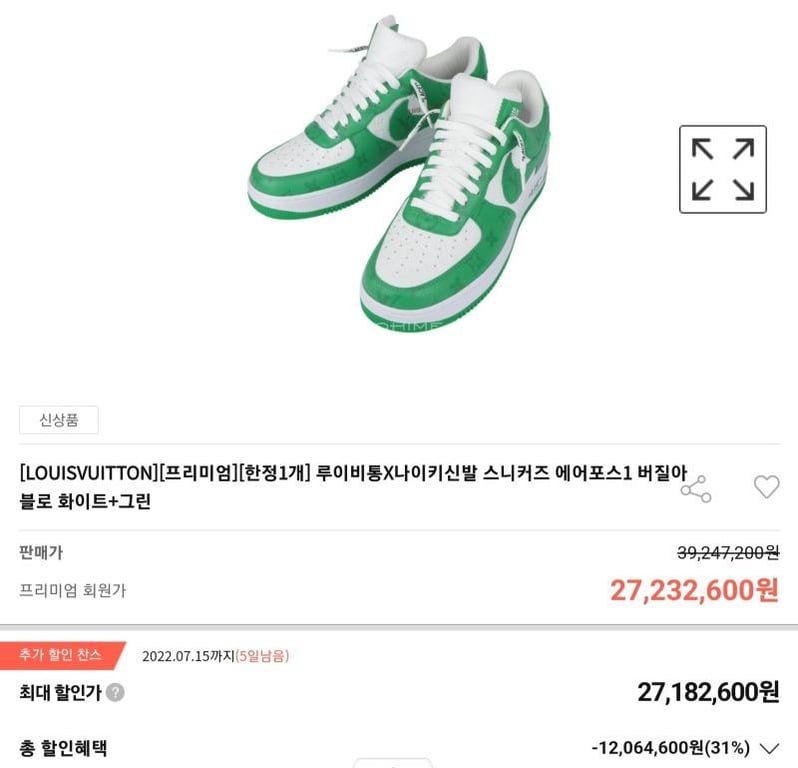Expand the product image to fullscreen
The height and width of the screenshot is (768, 798).
point(722,169)
